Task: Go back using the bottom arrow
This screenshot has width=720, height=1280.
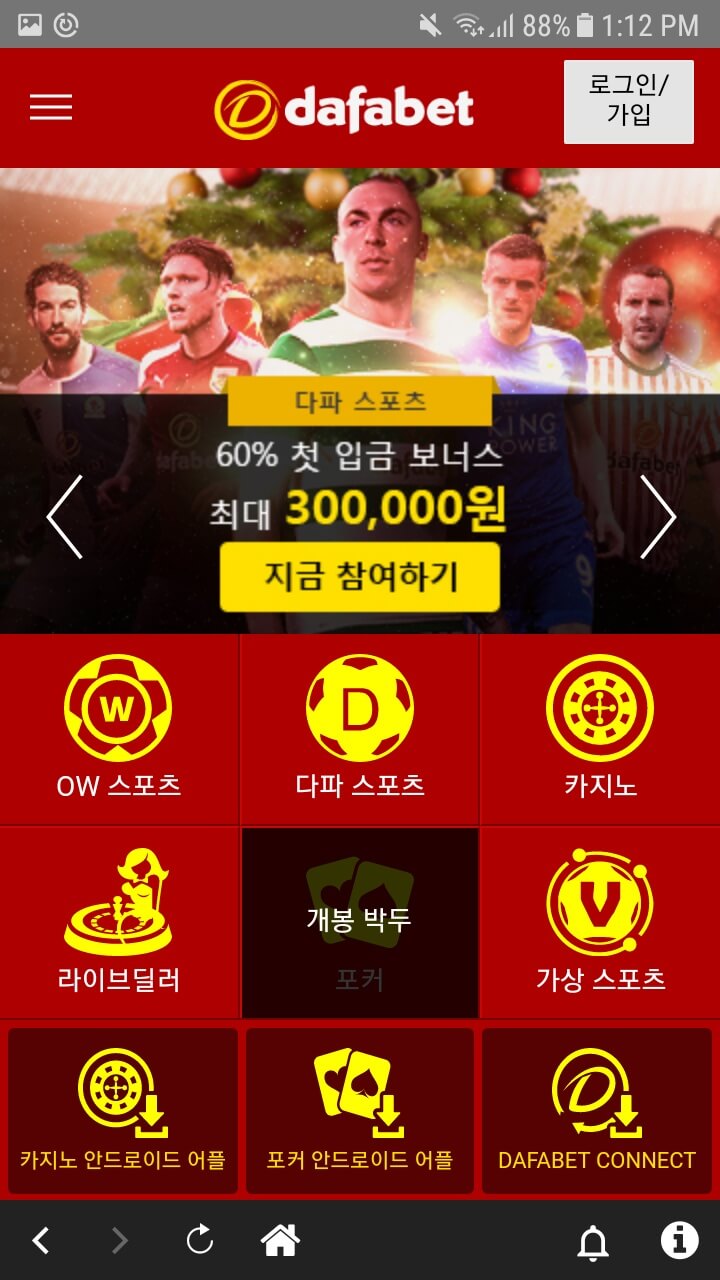Action: pos(41,1241)
